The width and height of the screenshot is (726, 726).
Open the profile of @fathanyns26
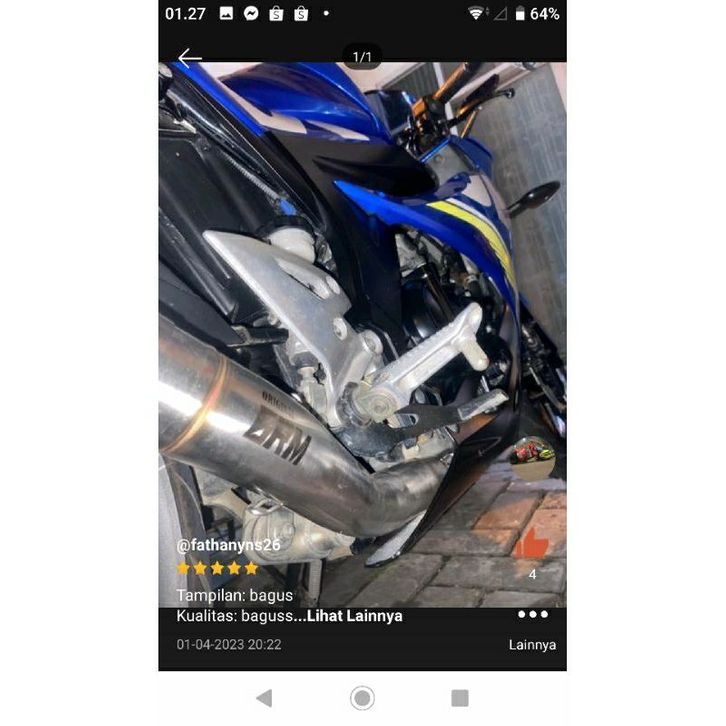tap(228, 545)
